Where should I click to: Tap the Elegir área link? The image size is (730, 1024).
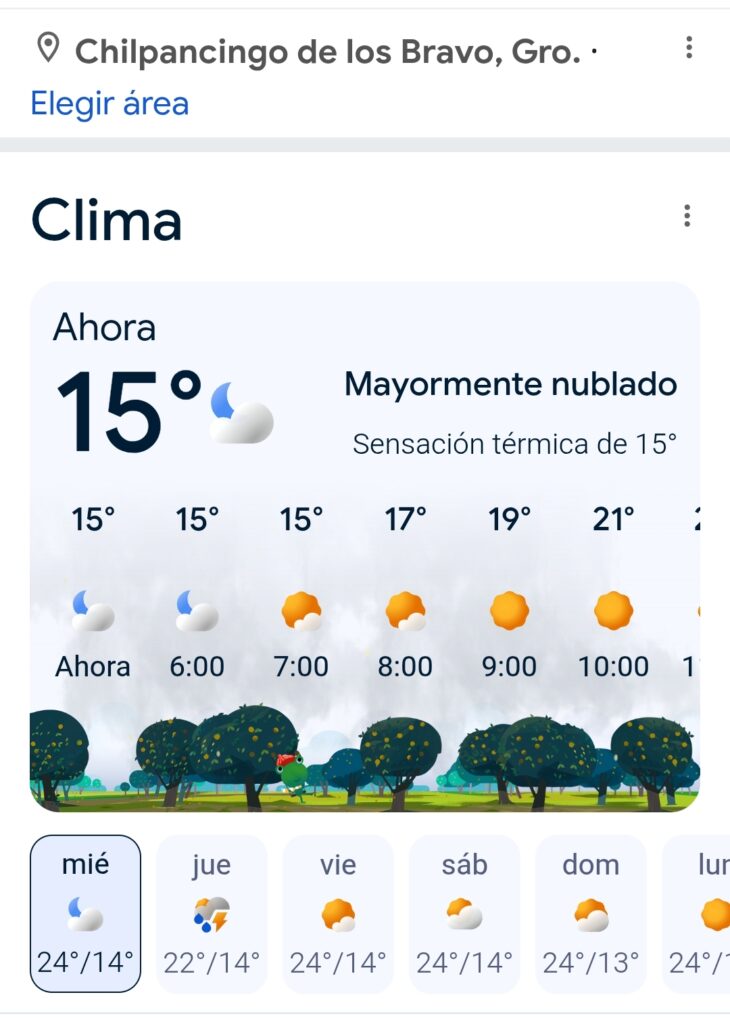[x=110, y=103]
